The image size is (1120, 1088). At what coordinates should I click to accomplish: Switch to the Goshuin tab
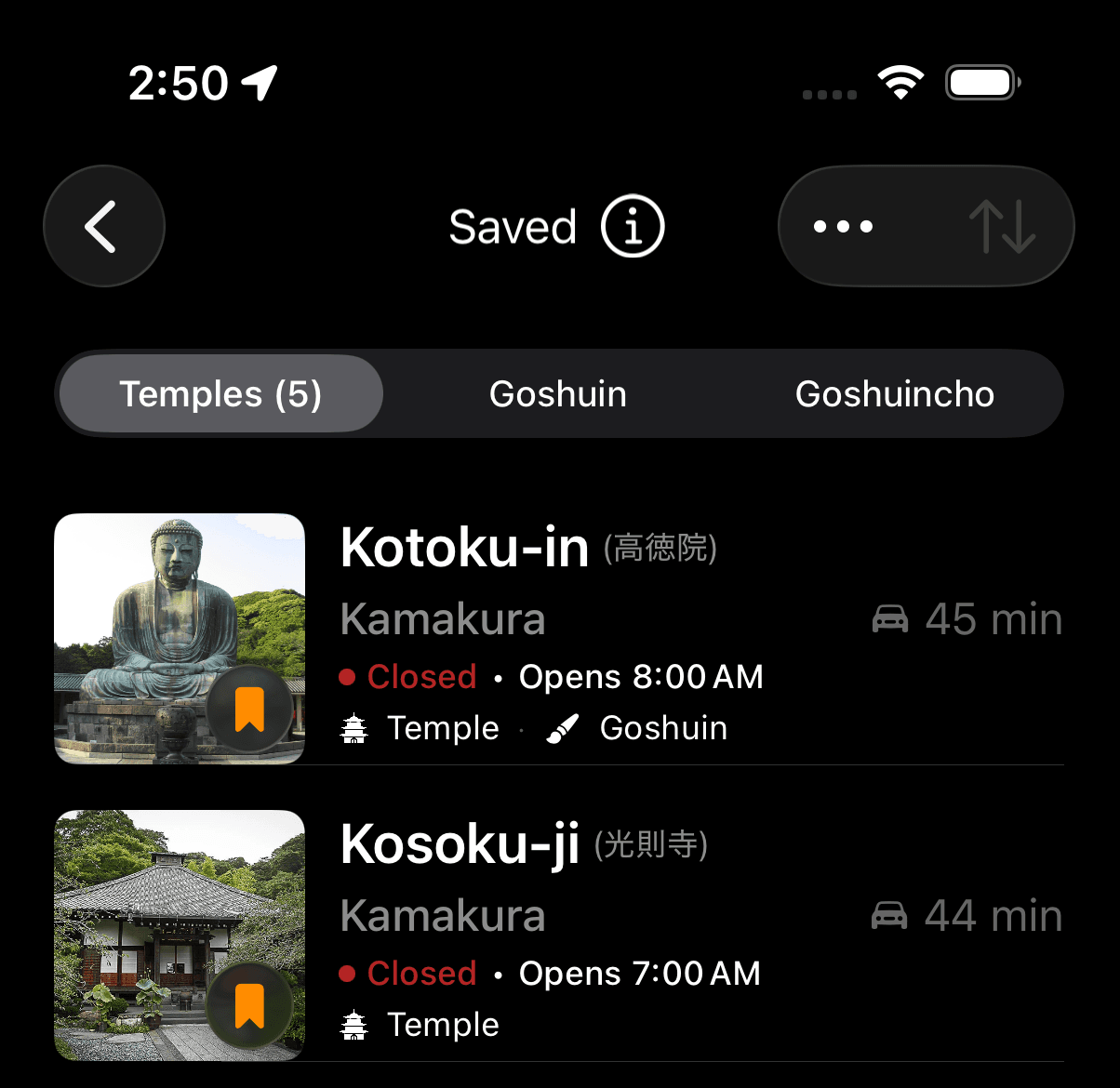pos(558,393)
